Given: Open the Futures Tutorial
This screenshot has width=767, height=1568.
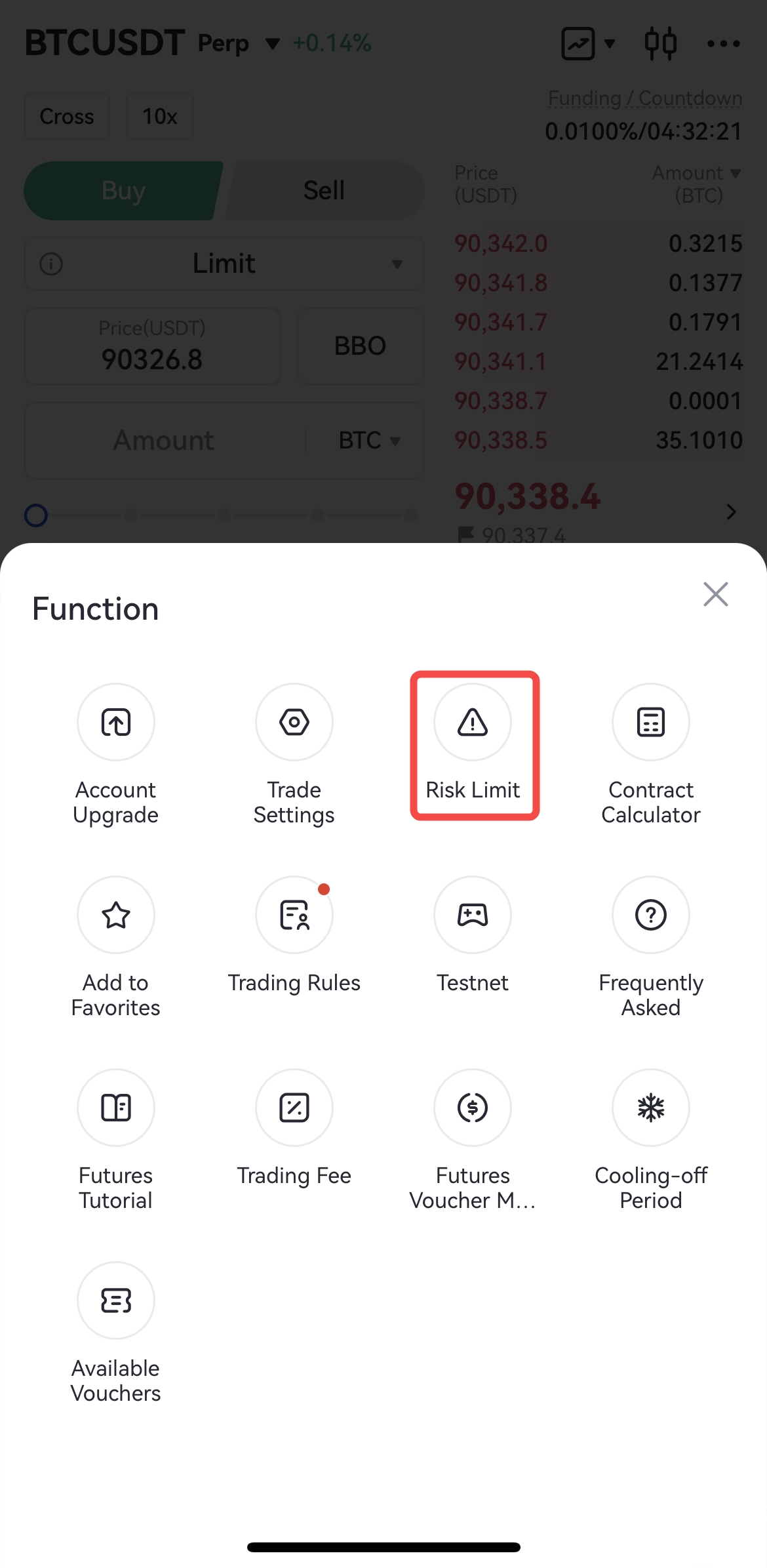Looking at the screenshot, I should tap(116, 1108).
